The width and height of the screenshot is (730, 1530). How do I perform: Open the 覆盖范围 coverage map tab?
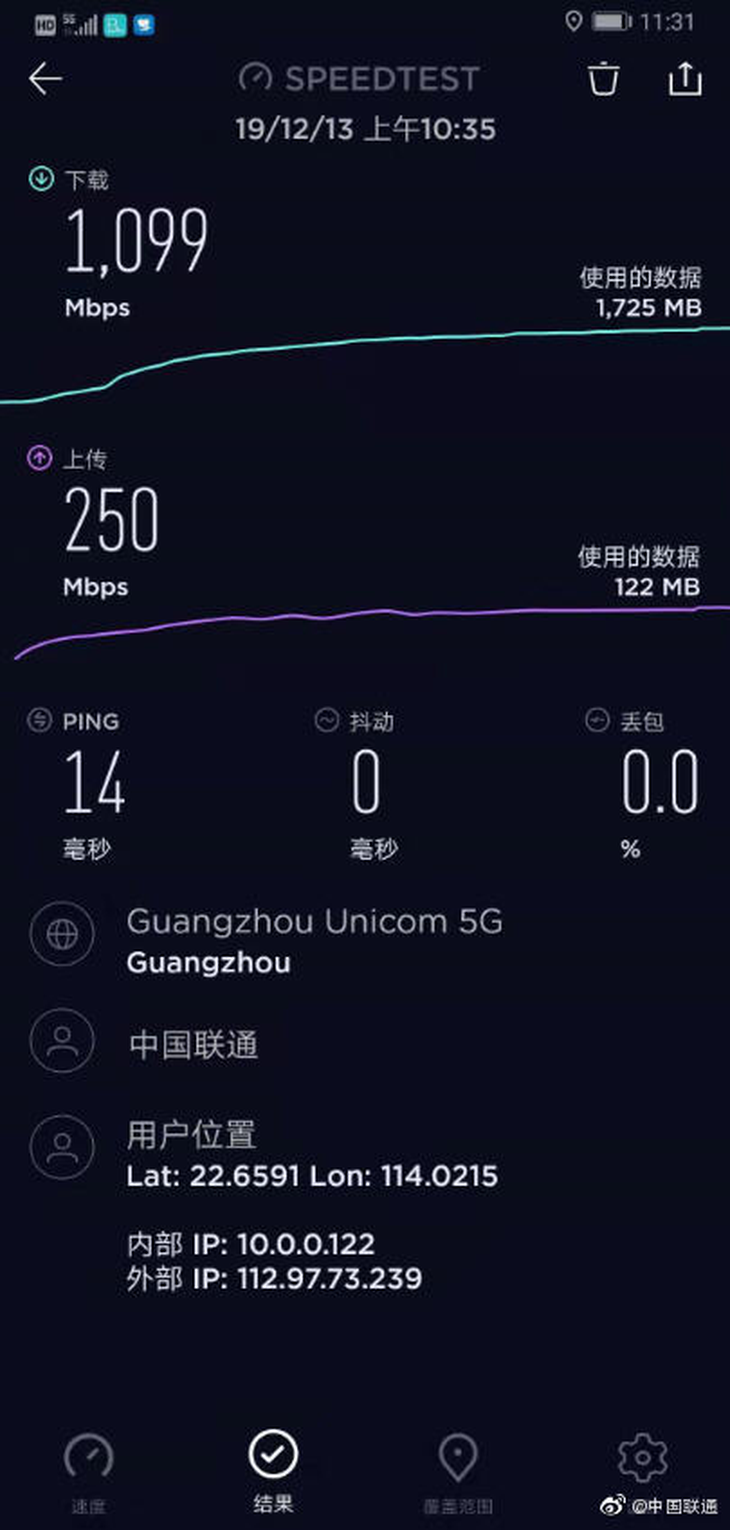tap(457, 1473)
